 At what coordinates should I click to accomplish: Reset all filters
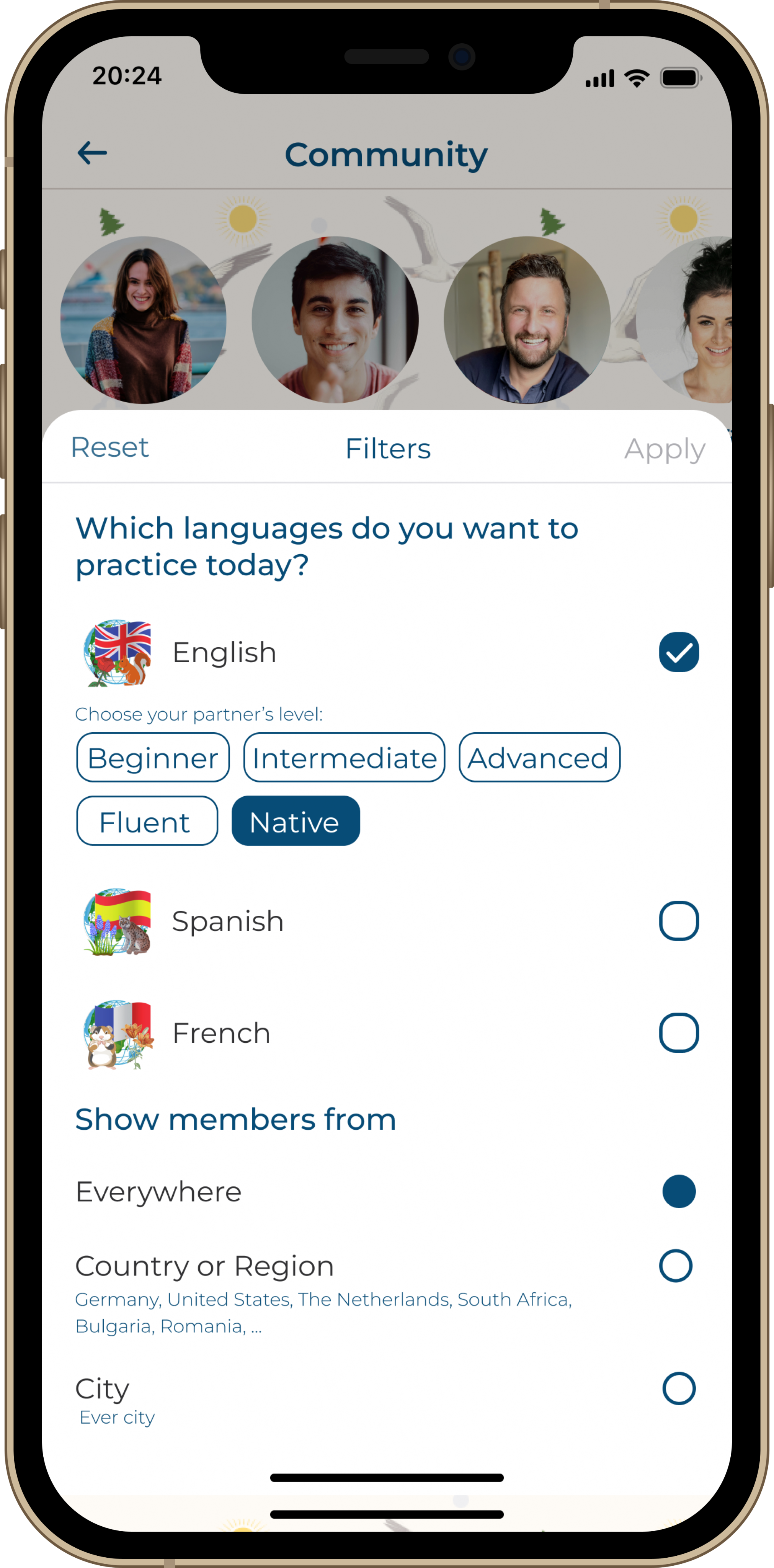click(x=109, y=448)
